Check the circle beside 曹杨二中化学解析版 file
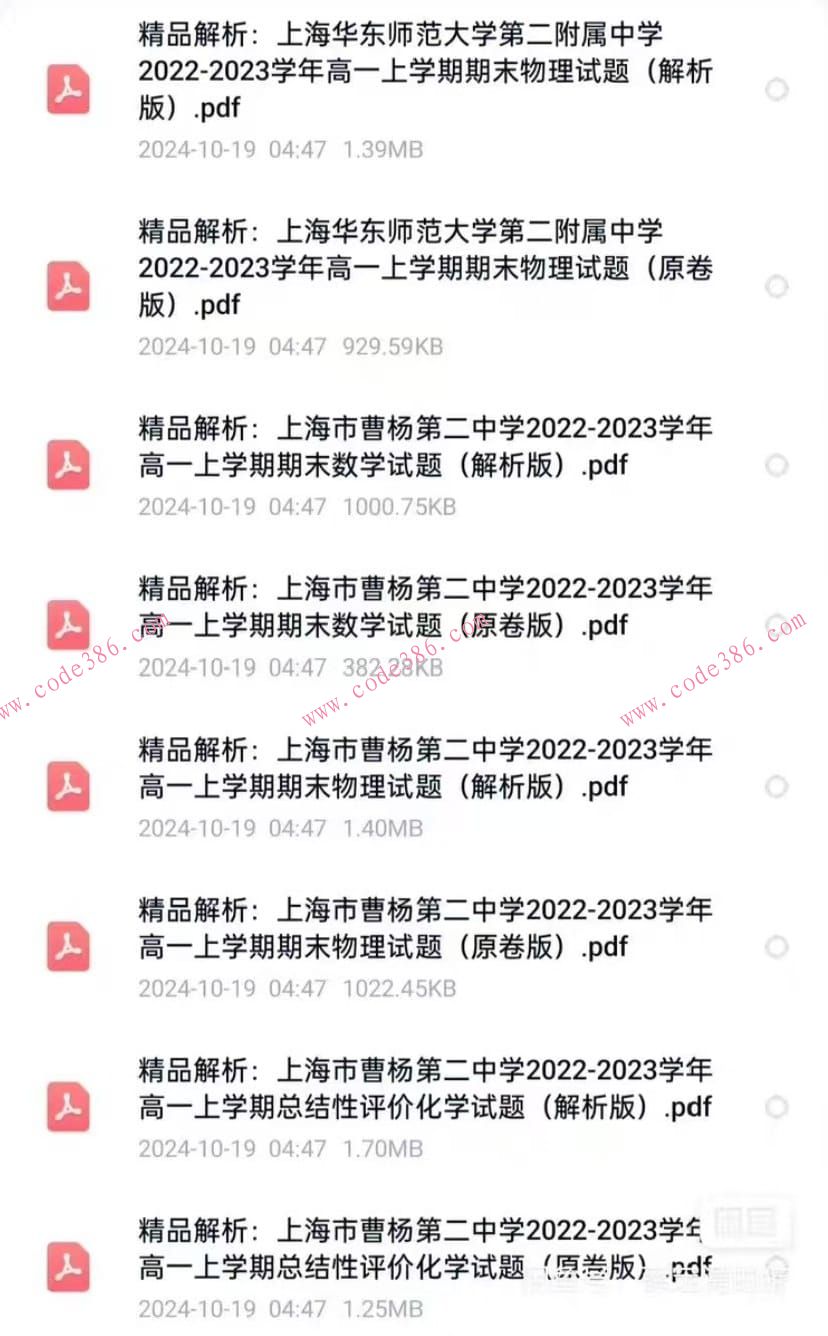 [776, 1106]
